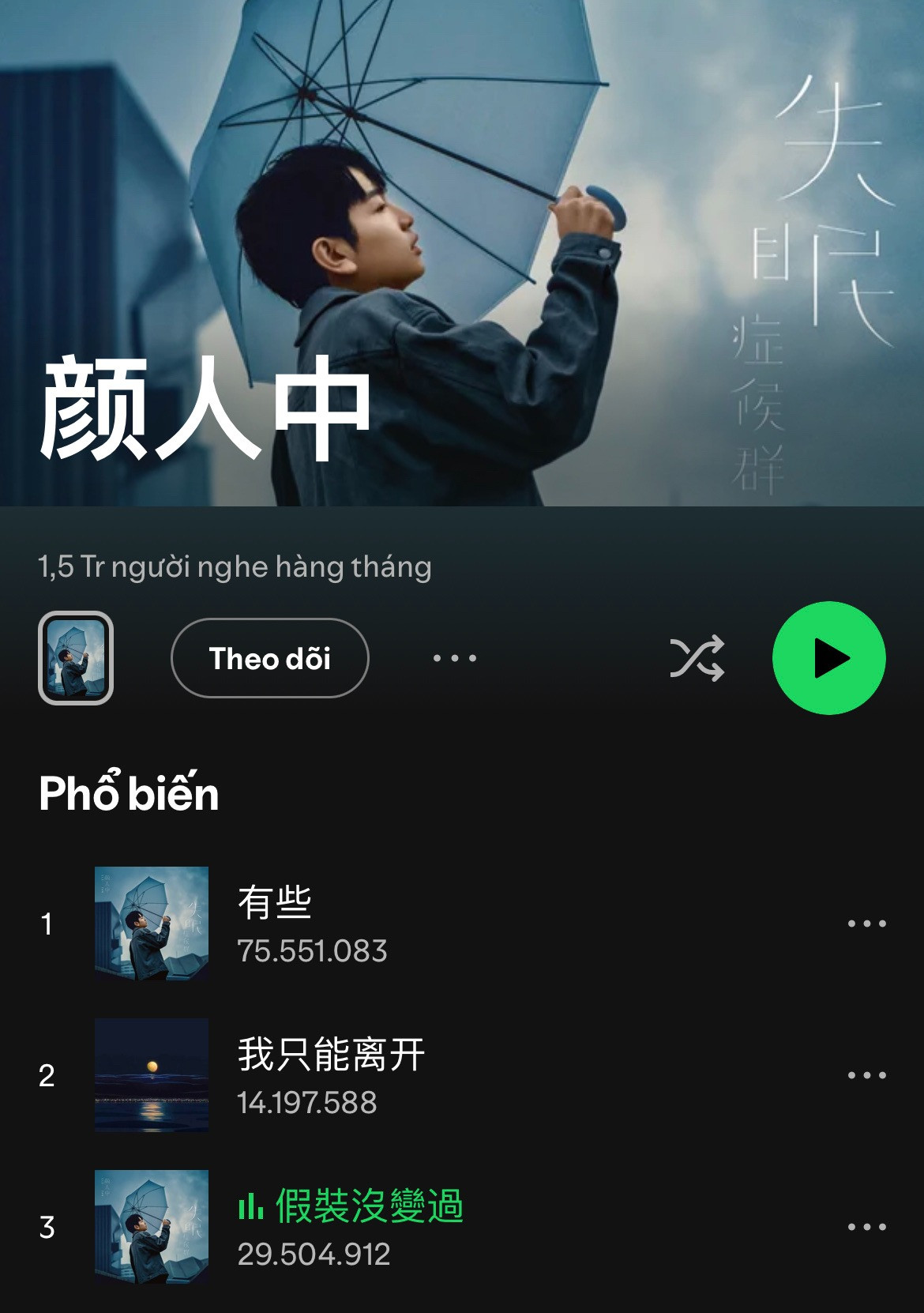Open the artist's overflow menu beside Theo dõi
Viewport: 924px width, 1313px height.
click(455, 658)
